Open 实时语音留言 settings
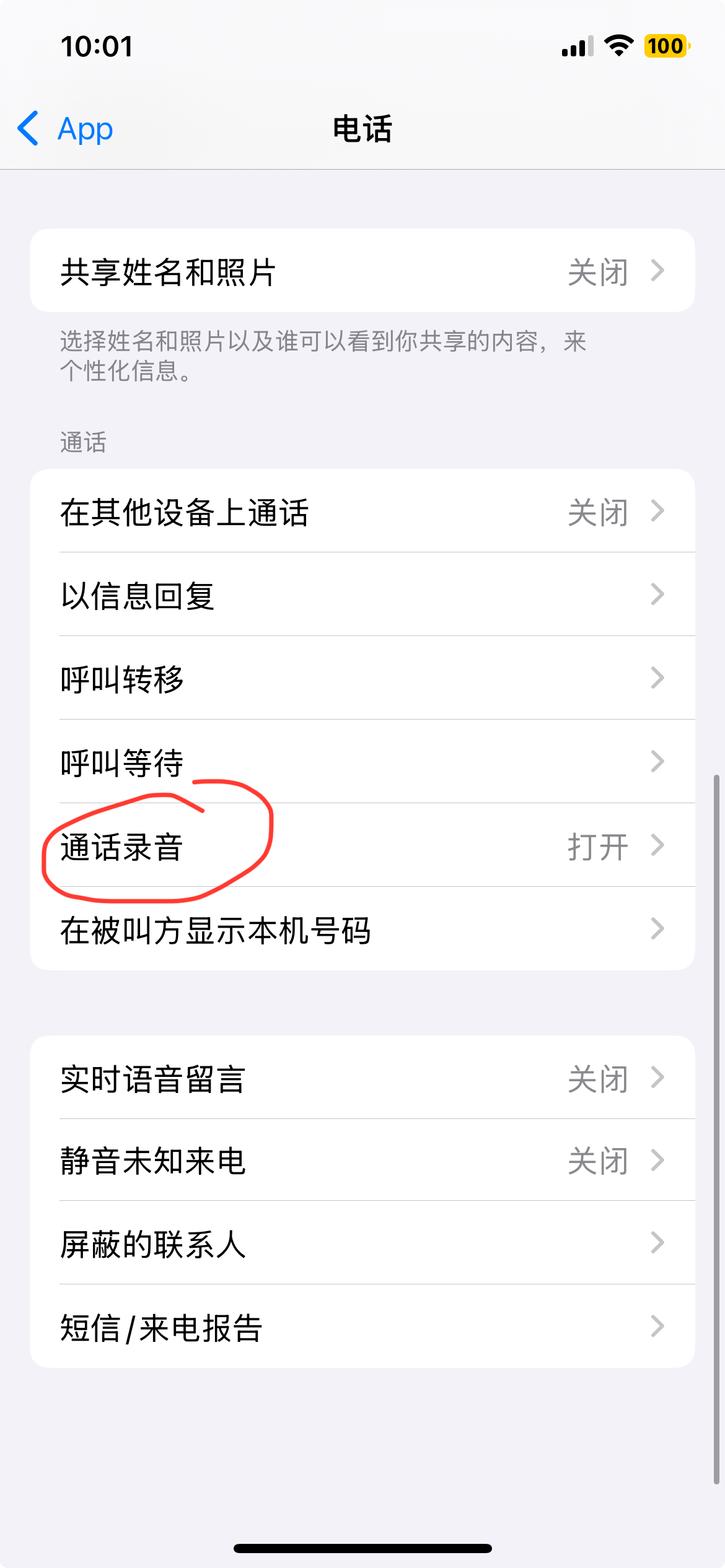This screenshot has height=1568, width=725. [x=362, y=1078]
